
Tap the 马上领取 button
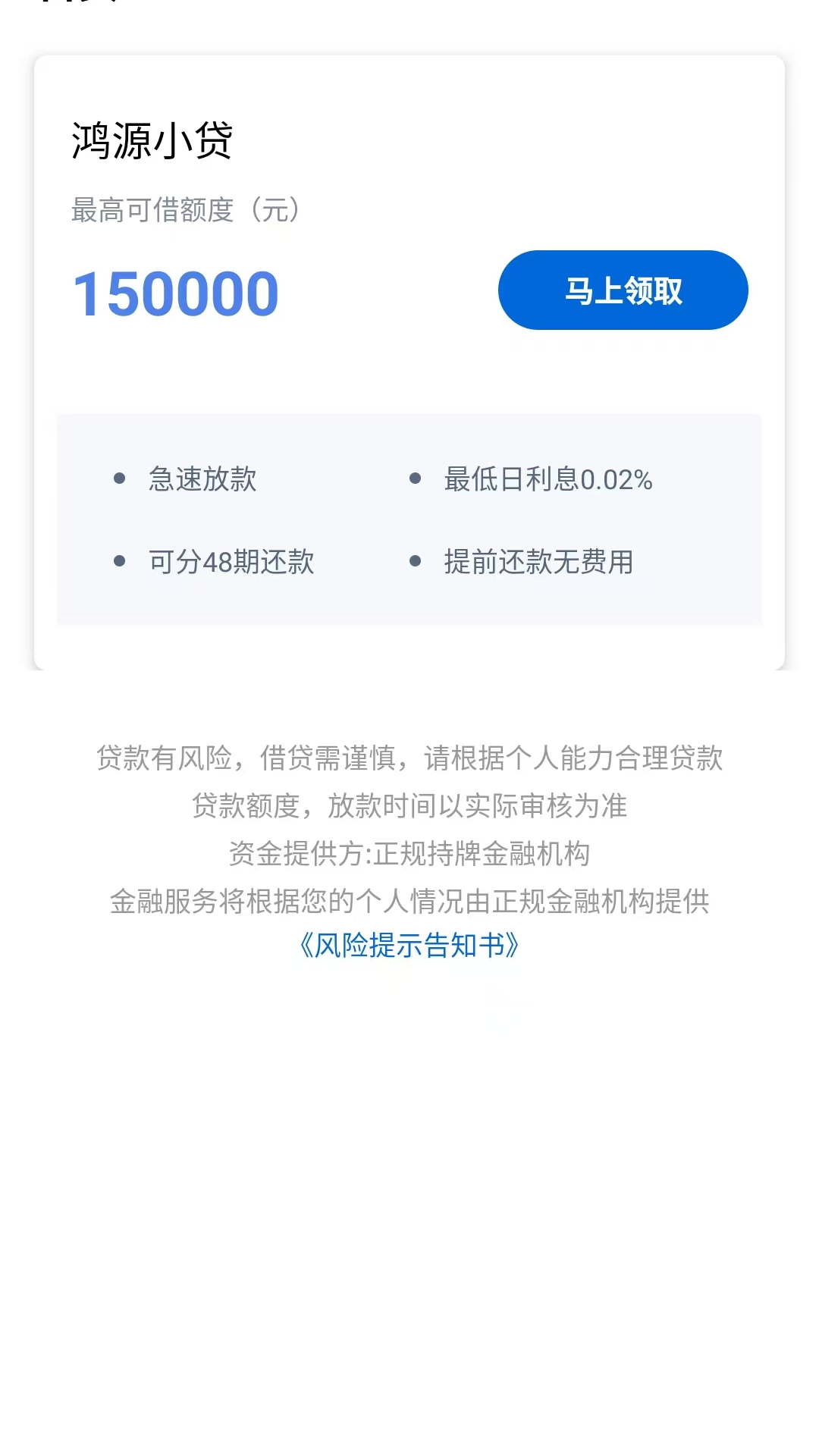tap(623, 290)
